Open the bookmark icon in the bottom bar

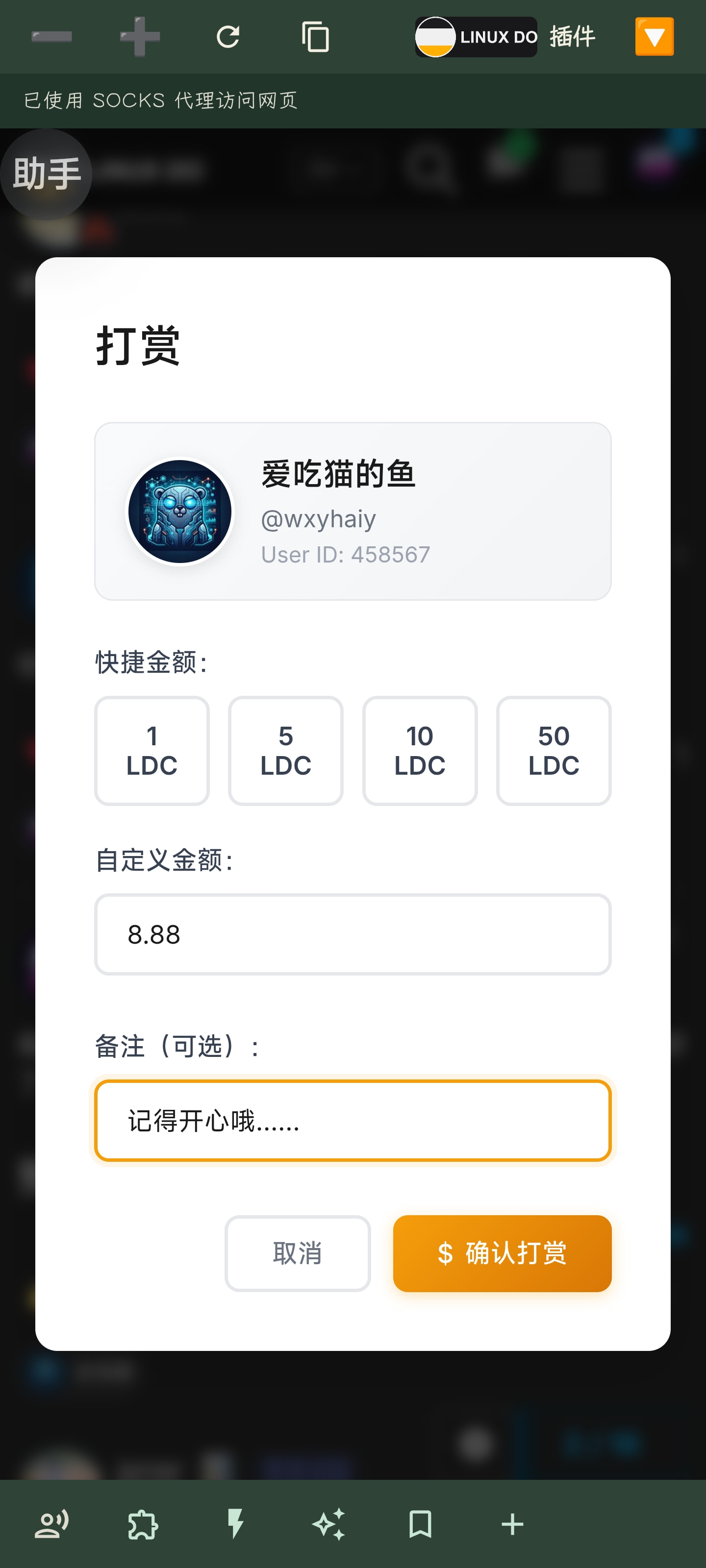420,1524
